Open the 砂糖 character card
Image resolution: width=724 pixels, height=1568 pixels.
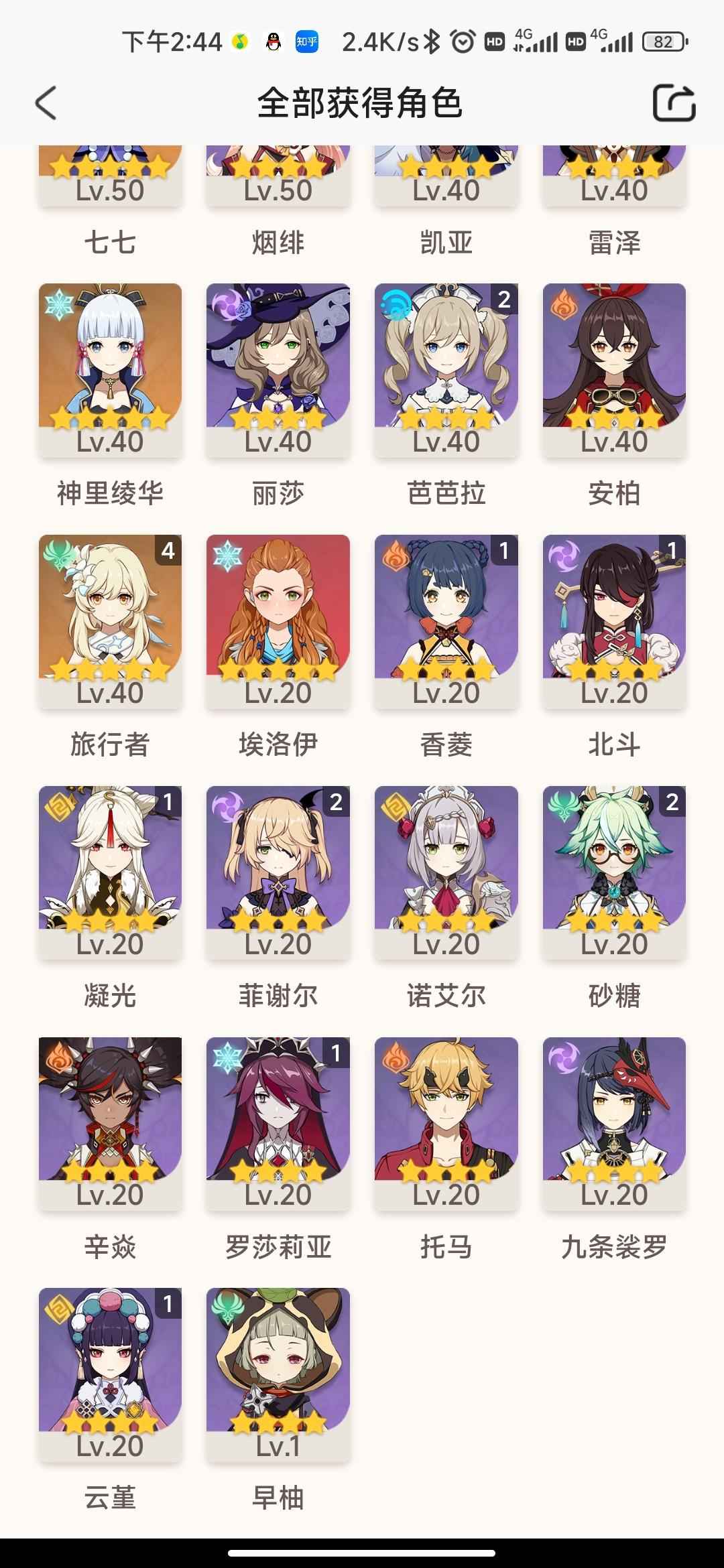click(x=614, y=872)
